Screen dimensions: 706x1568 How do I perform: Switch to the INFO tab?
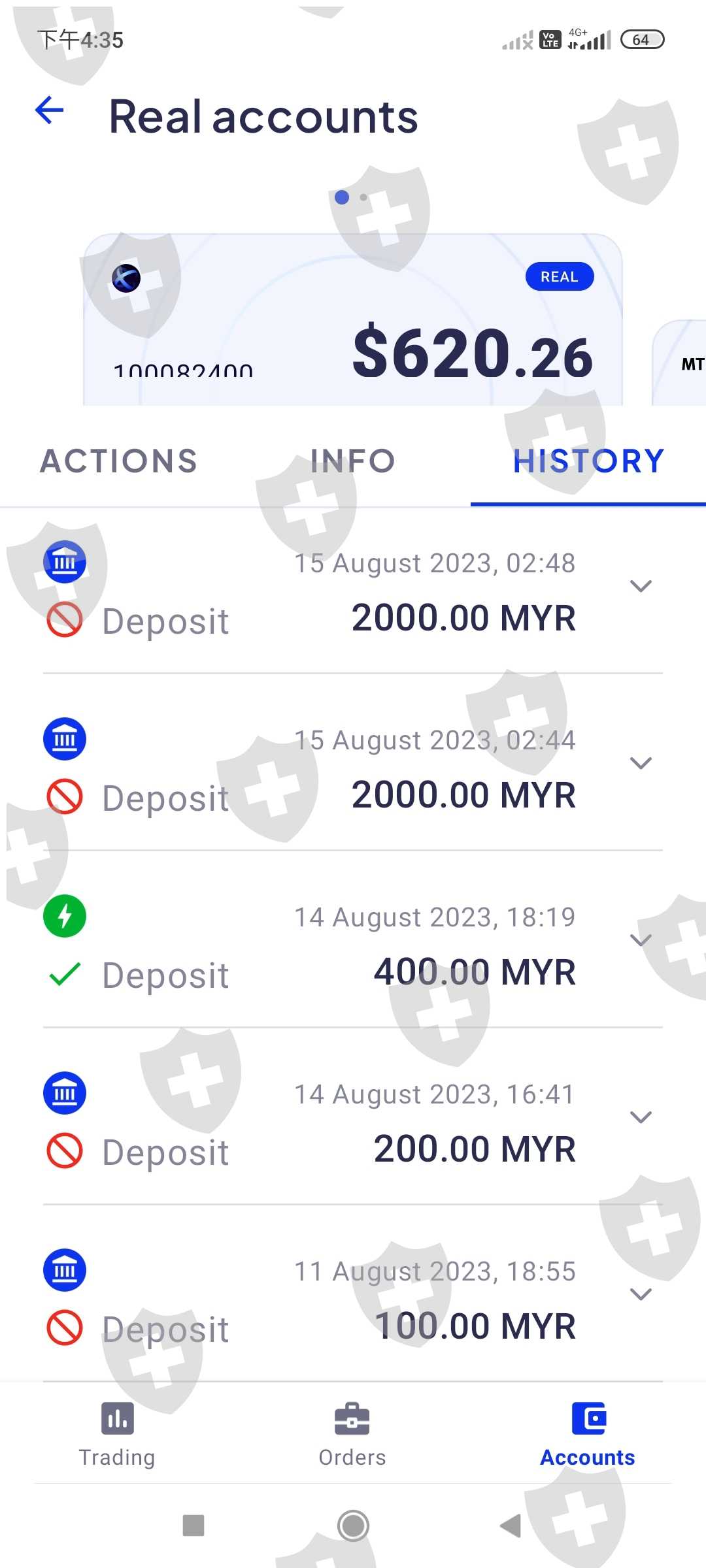coord(353,461)
